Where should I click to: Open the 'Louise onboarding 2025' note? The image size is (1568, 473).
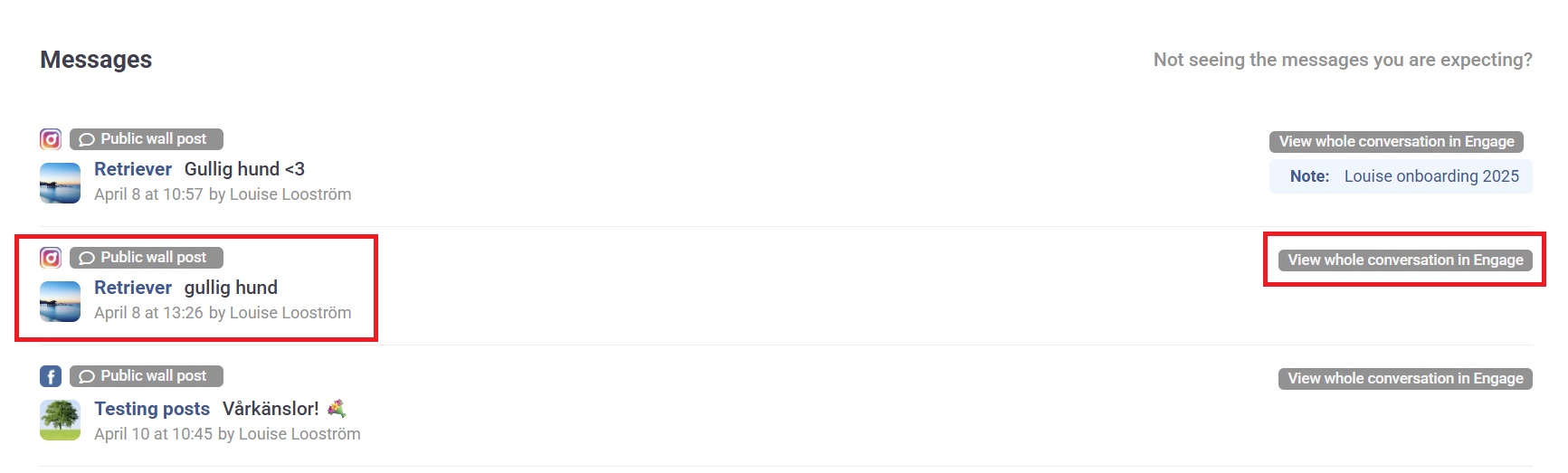click(1430, 176)
